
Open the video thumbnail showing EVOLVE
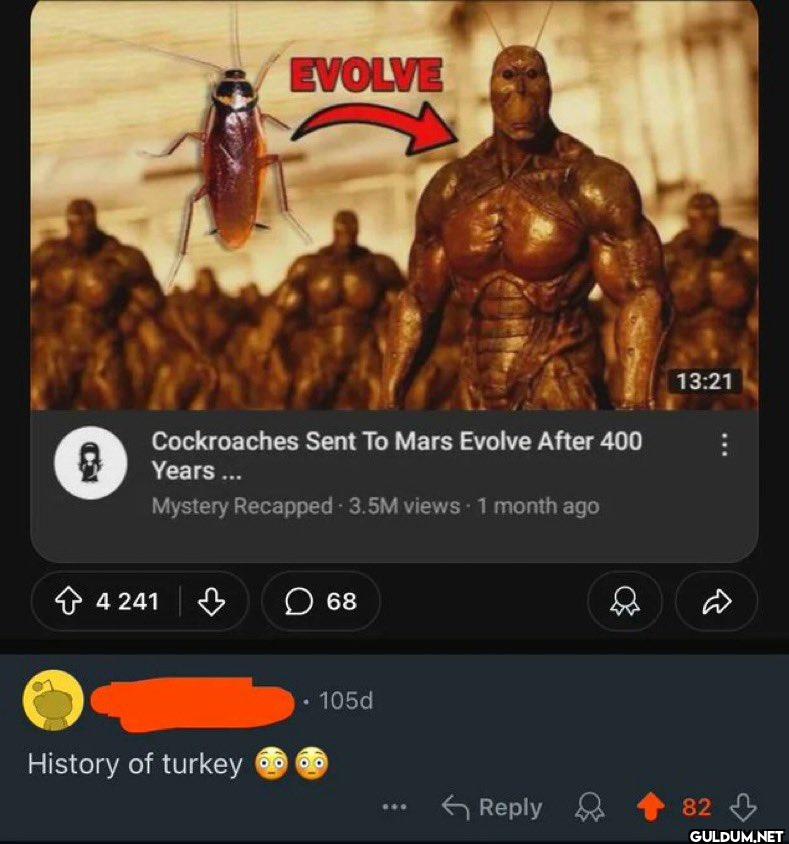pos(394,200)
